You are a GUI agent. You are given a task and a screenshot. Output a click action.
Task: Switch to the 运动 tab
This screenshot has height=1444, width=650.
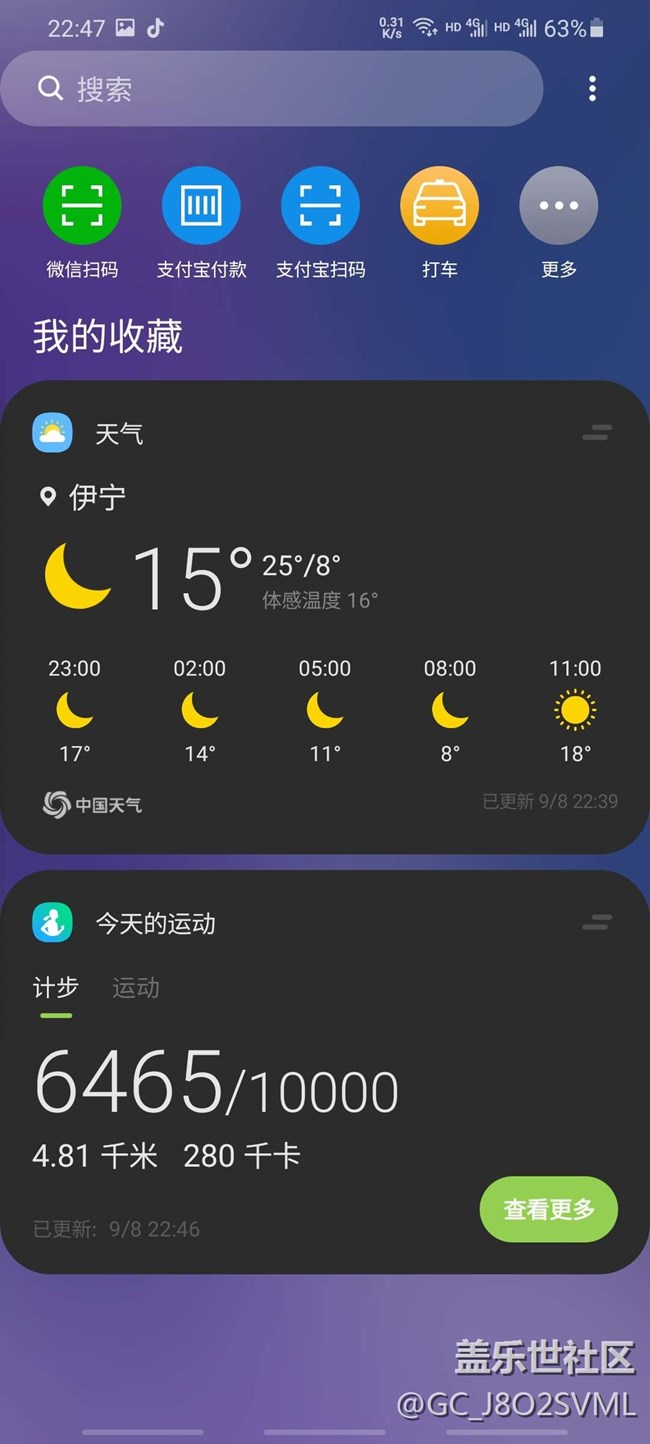[136, 988]
